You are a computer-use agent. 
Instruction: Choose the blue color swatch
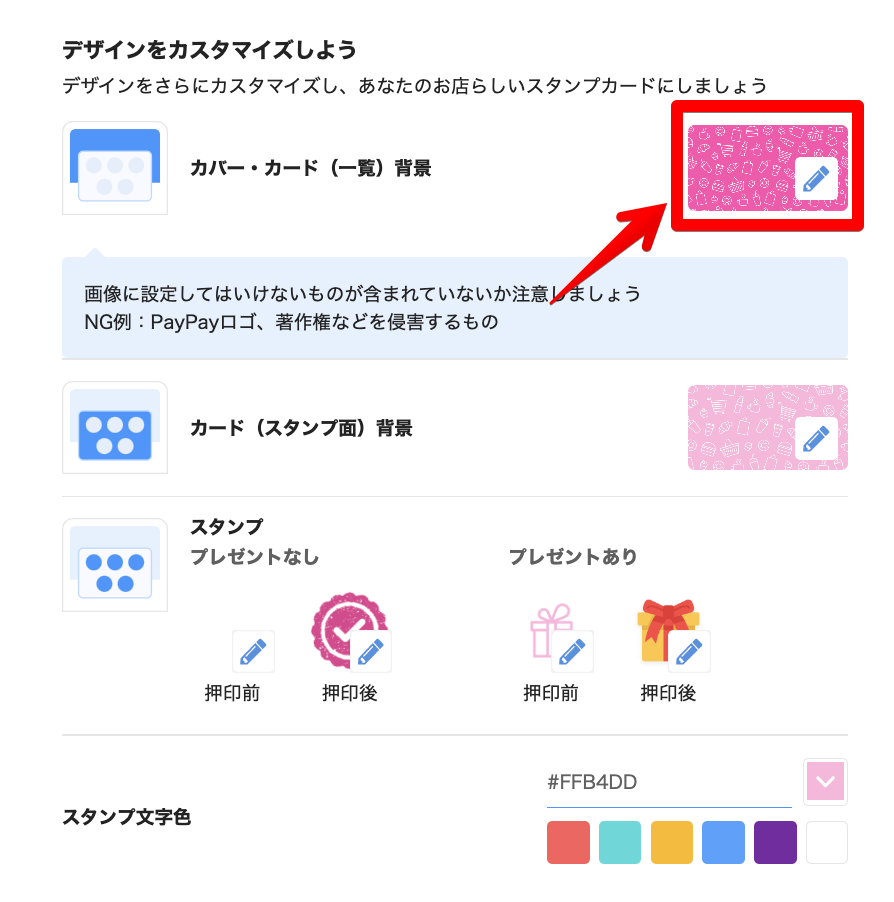(724, 842)
